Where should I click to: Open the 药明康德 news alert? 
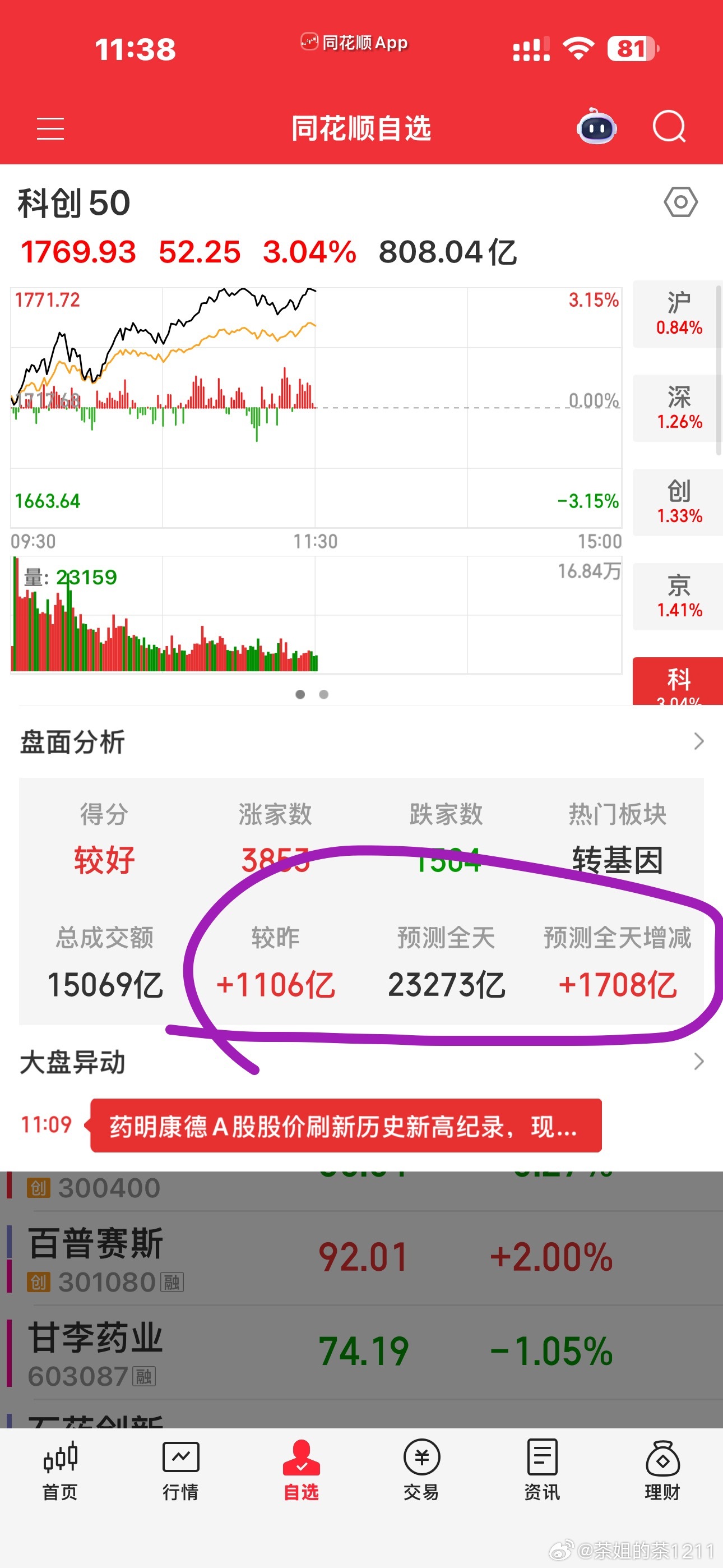tap(346, 1126)
